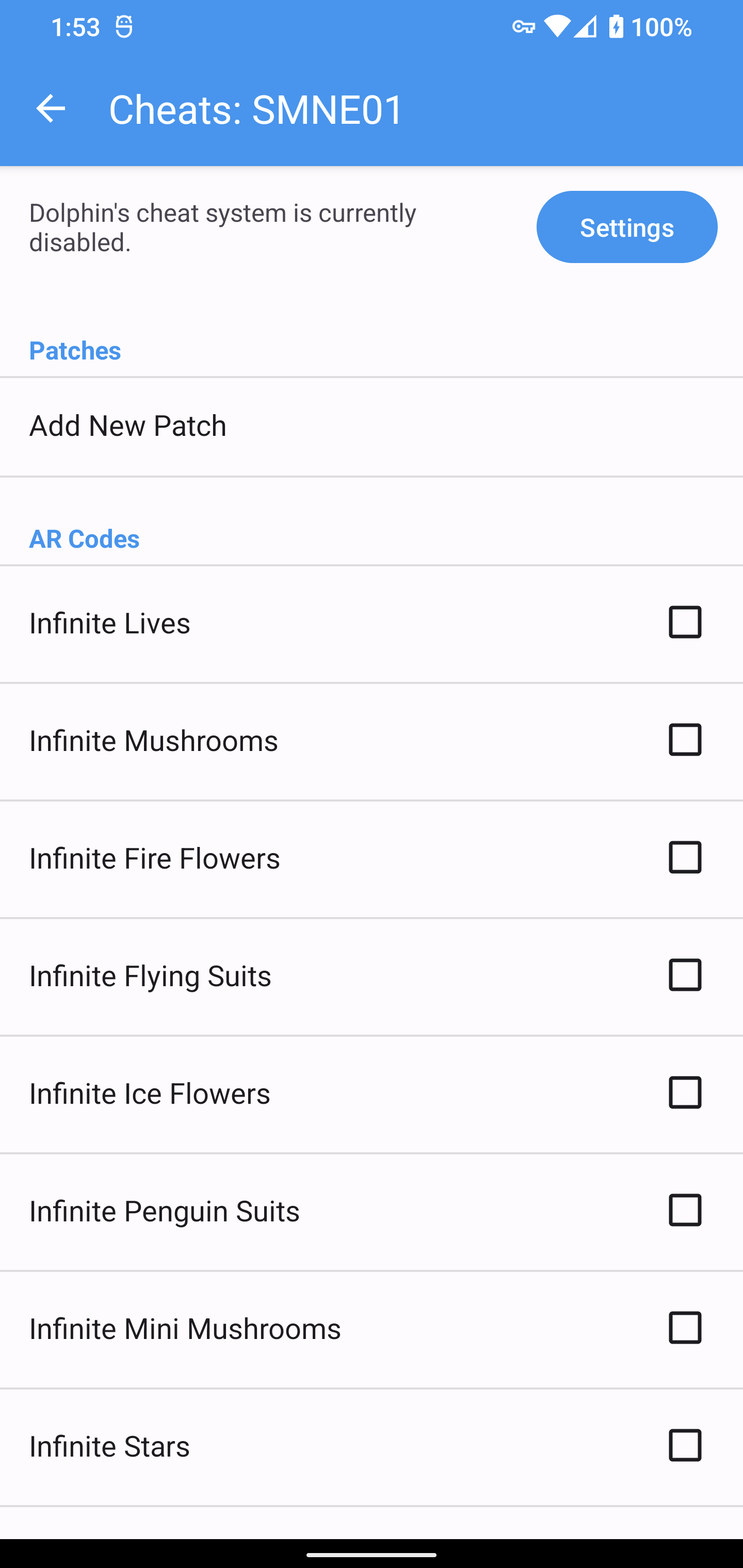Enable Infinite Penguin Suits
Screen dimensions: 743x1568
tap(685, 1210)
